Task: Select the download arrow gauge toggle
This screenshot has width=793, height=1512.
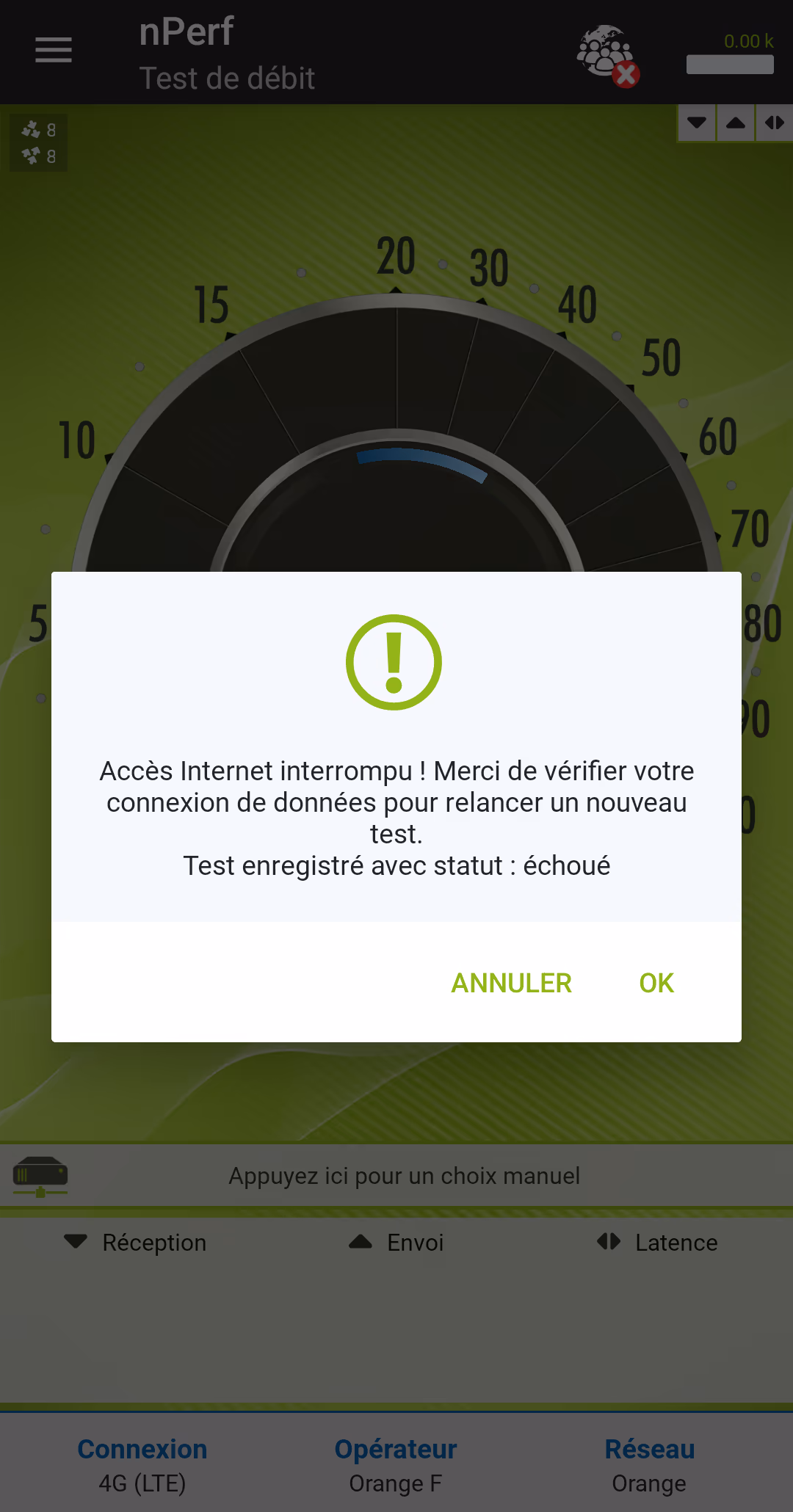Action: point(697,123)
